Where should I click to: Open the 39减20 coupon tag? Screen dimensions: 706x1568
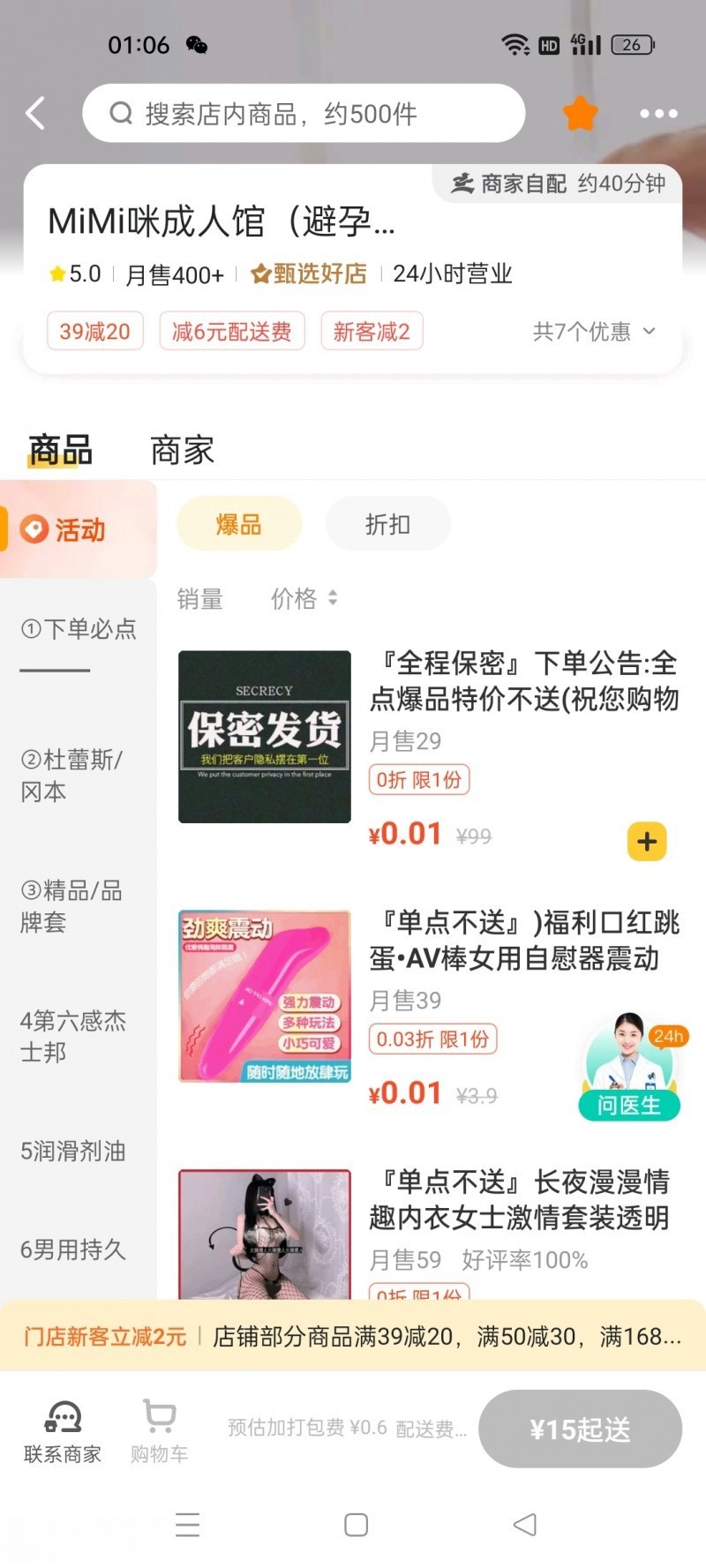[x=94, y=332]
